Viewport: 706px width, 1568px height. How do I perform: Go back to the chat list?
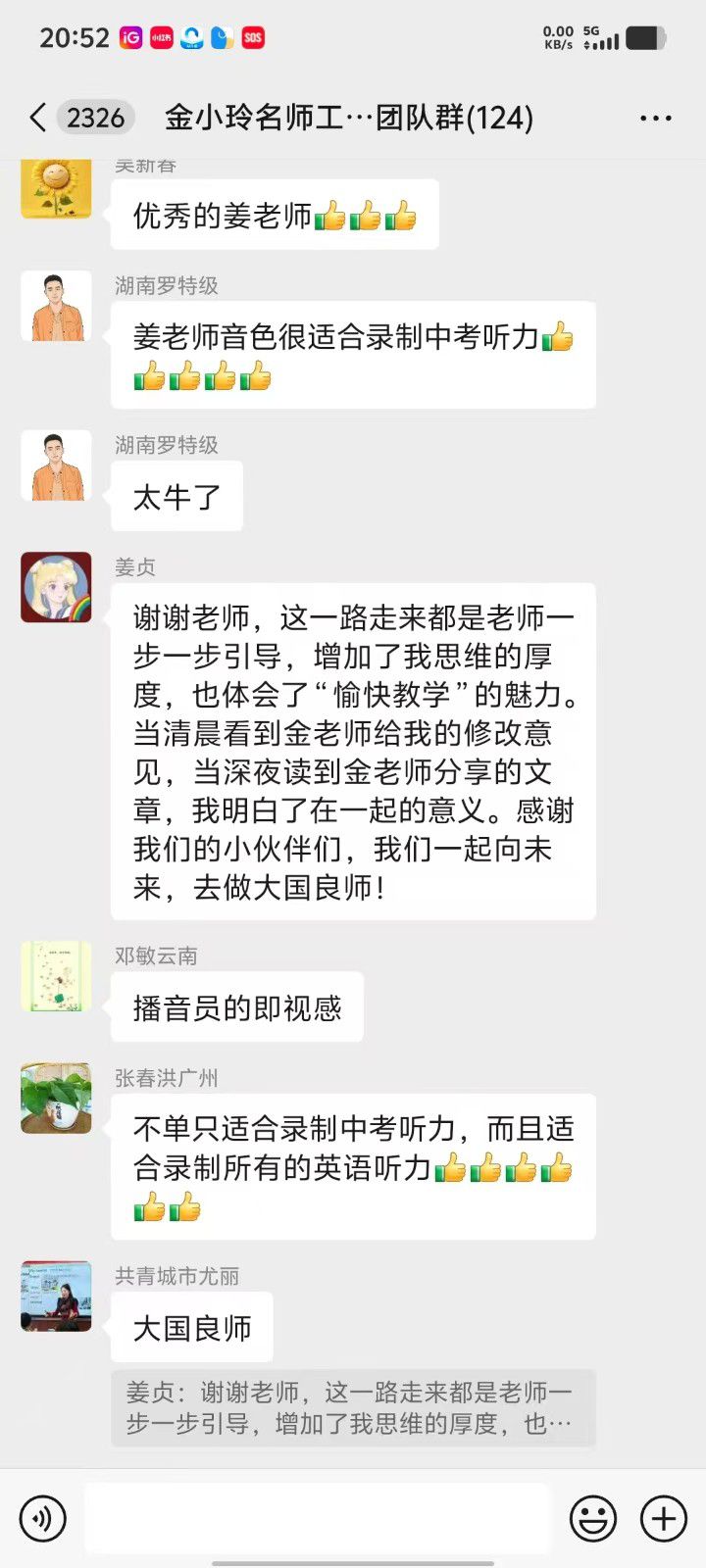[39, 119]
